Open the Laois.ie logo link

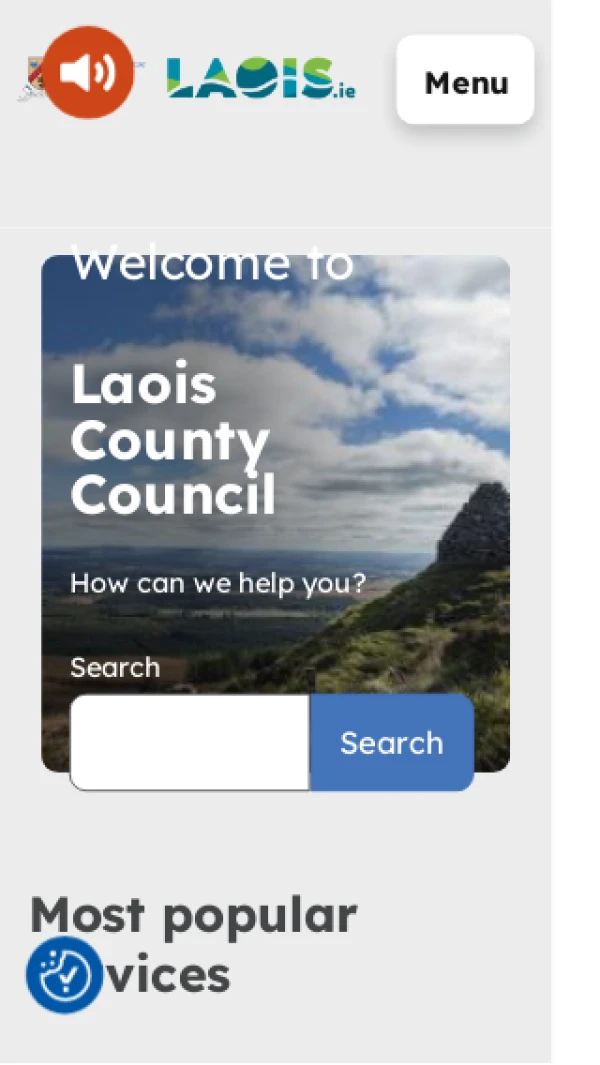[261, 78]
